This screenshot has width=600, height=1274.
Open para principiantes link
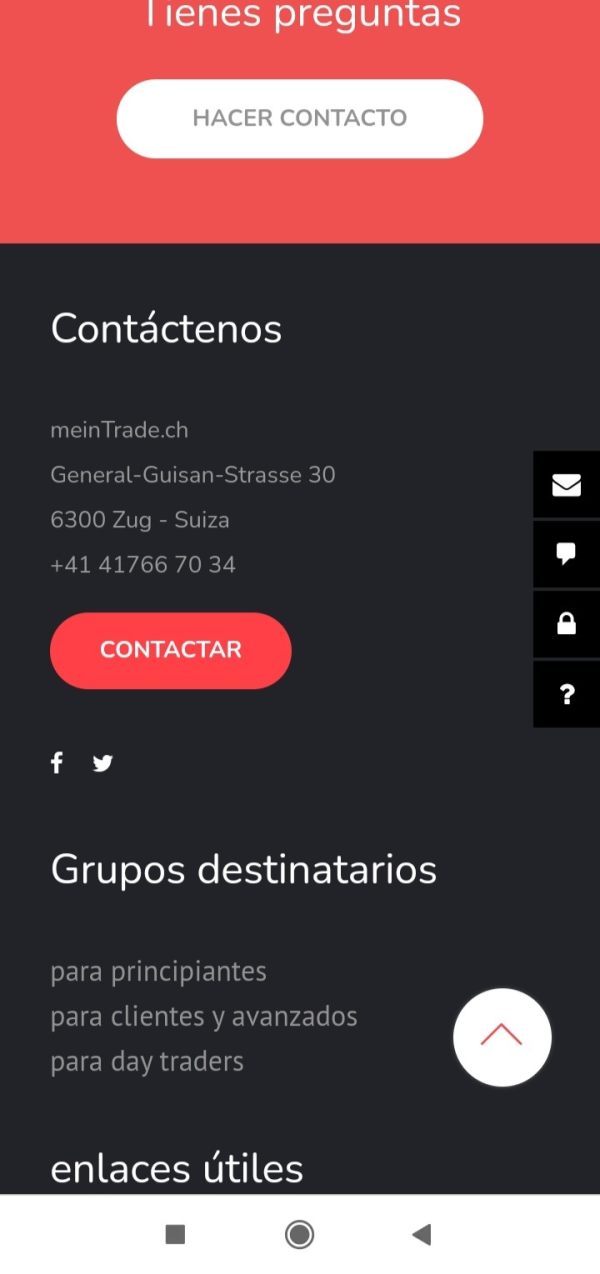tap(158, 971)
